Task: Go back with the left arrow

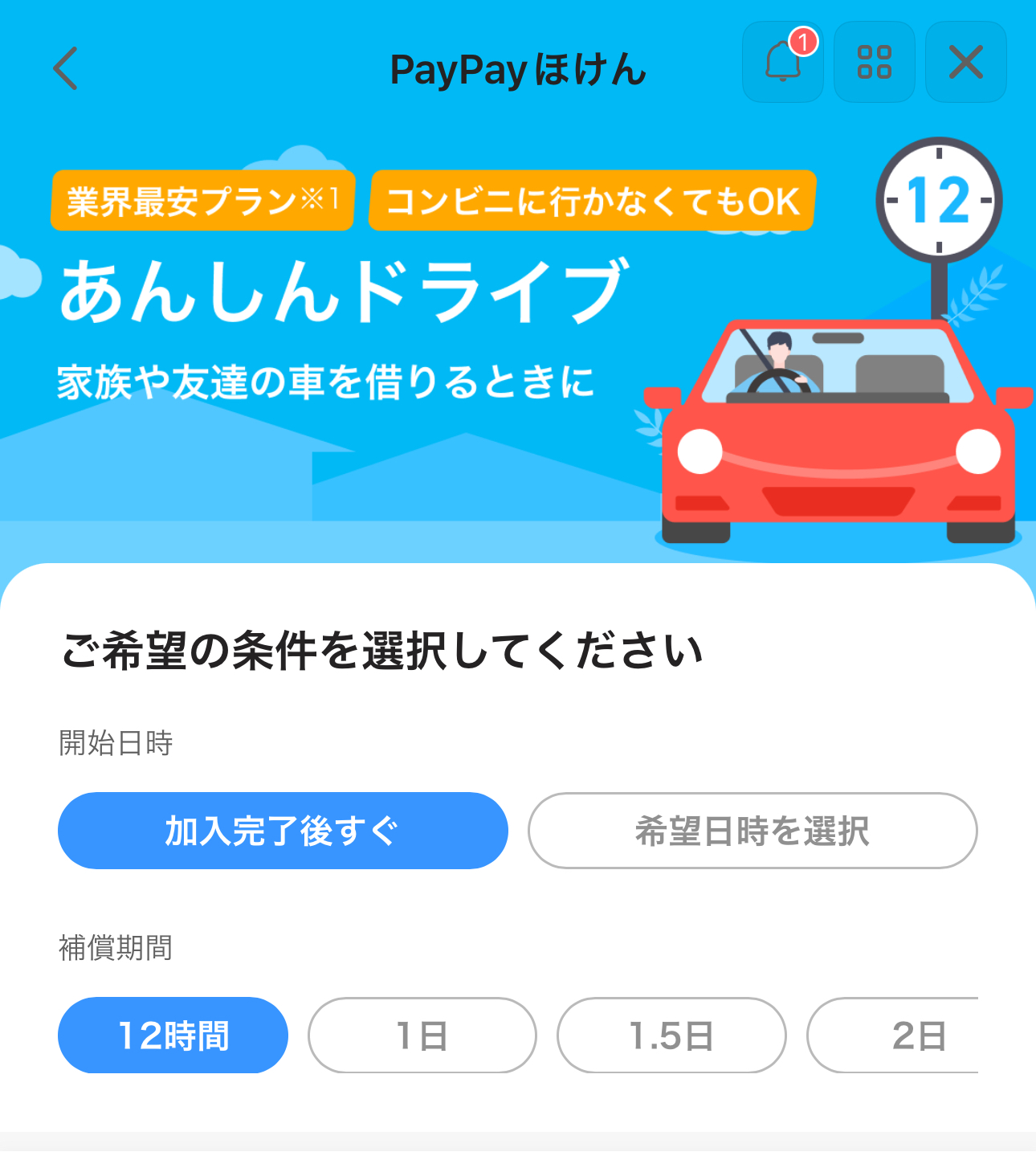Action: (x=66, y=68)
